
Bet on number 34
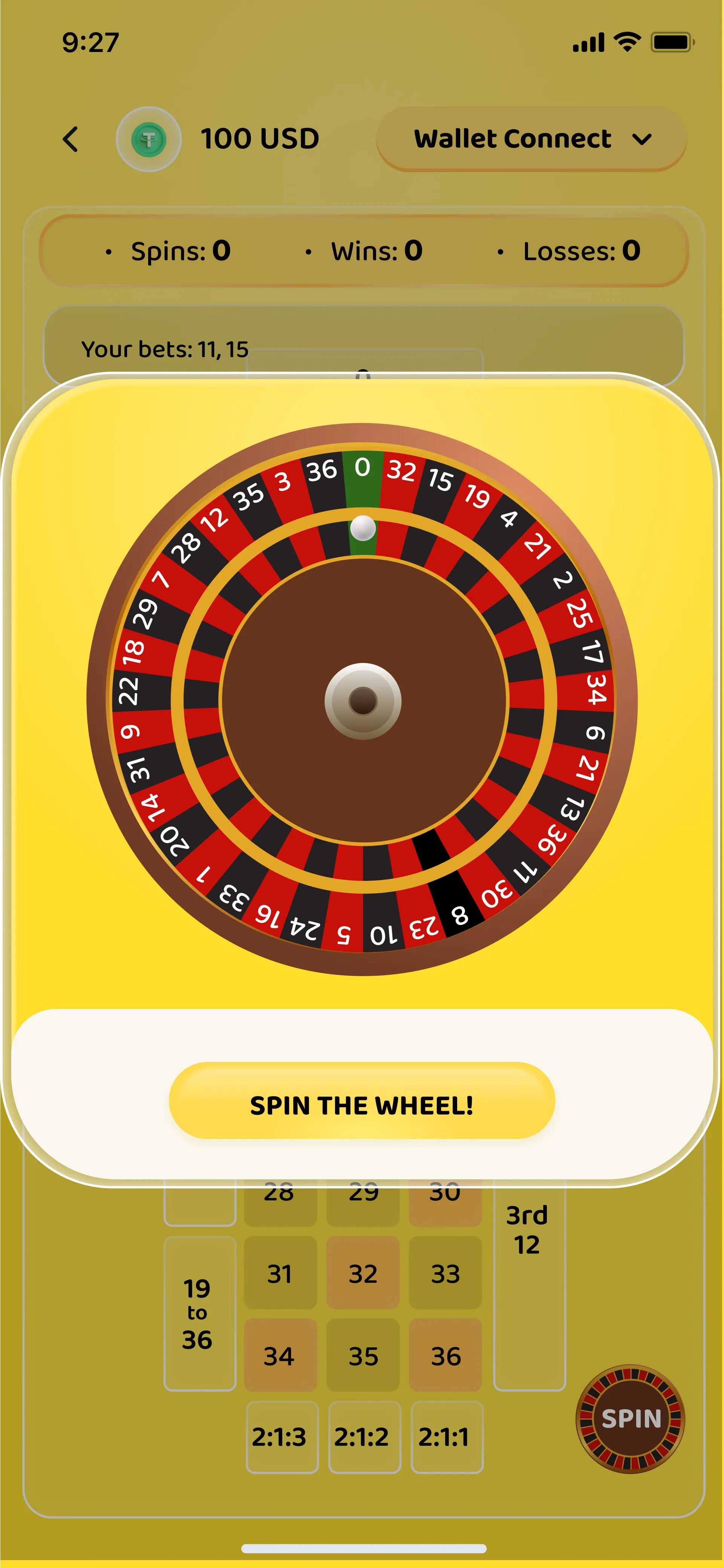point(280,1355)
